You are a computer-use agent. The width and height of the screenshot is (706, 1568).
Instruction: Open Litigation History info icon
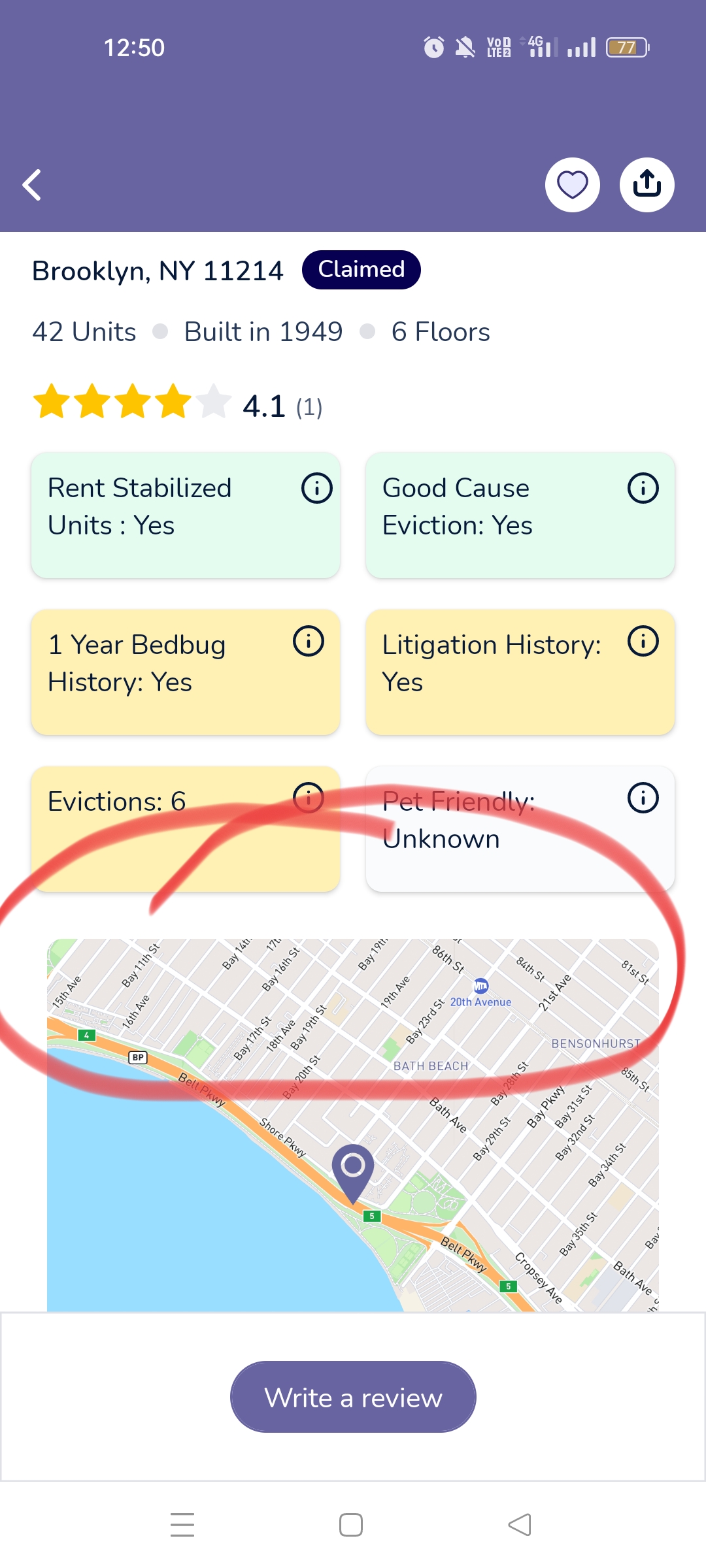643,641
